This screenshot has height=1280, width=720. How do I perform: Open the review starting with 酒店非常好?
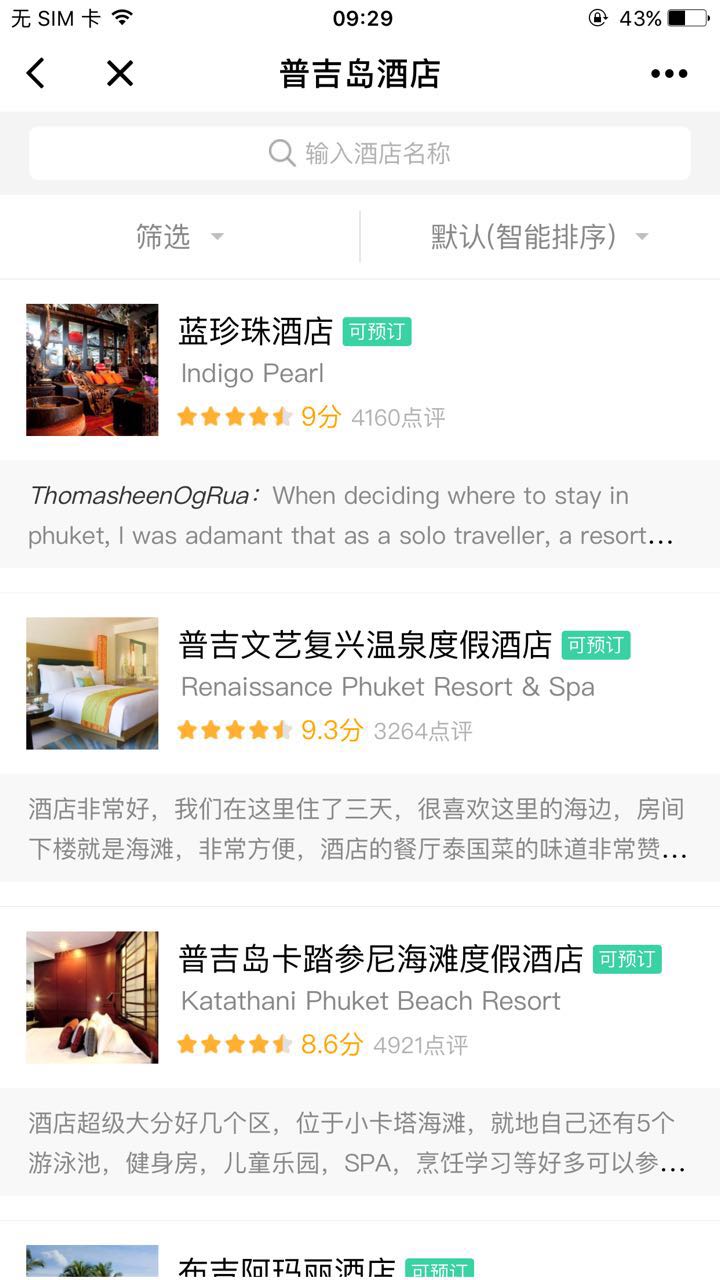click(360, 829)
